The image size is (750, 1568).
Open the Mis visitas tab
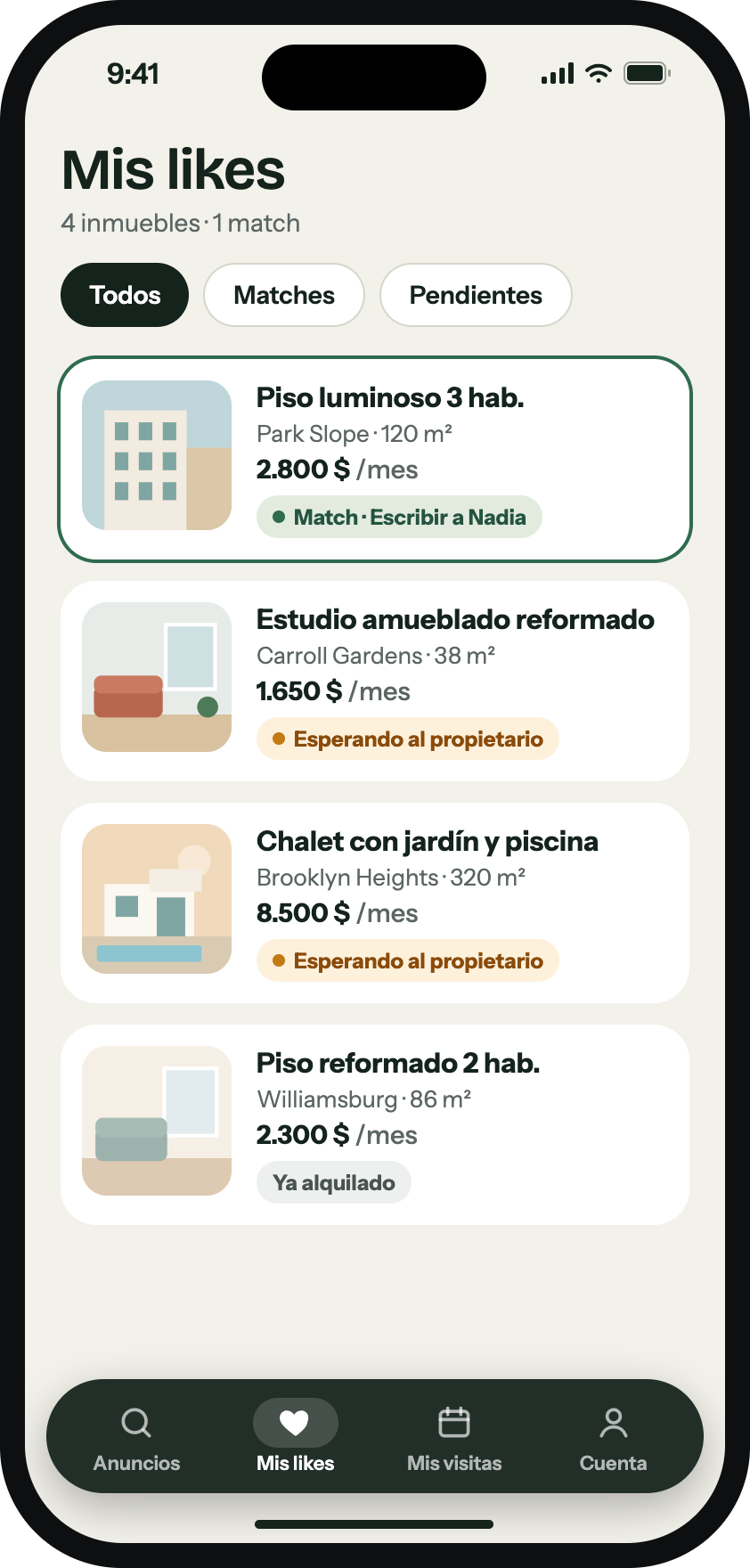tap(454, 1437)
